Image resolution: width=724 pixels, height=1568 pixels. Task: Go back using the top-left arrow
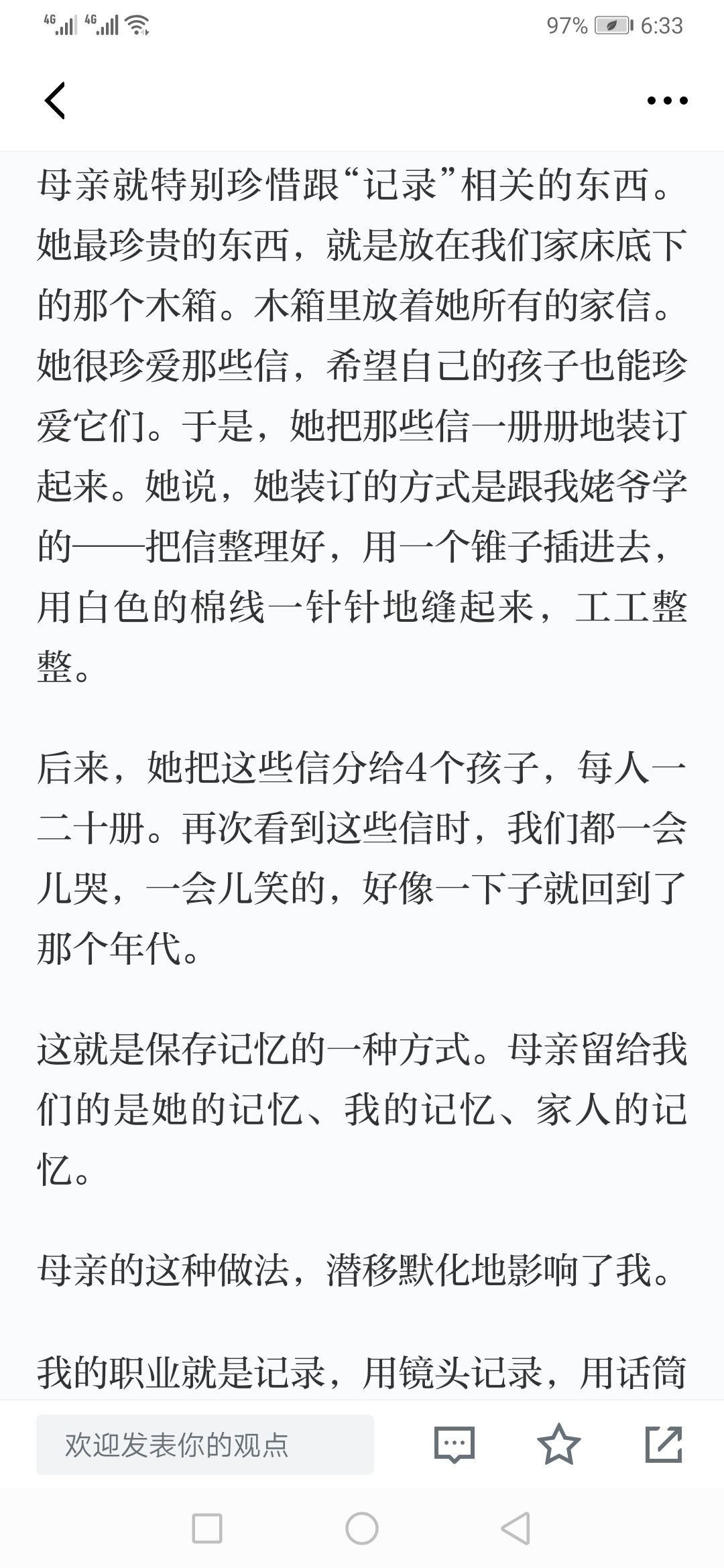55,101
